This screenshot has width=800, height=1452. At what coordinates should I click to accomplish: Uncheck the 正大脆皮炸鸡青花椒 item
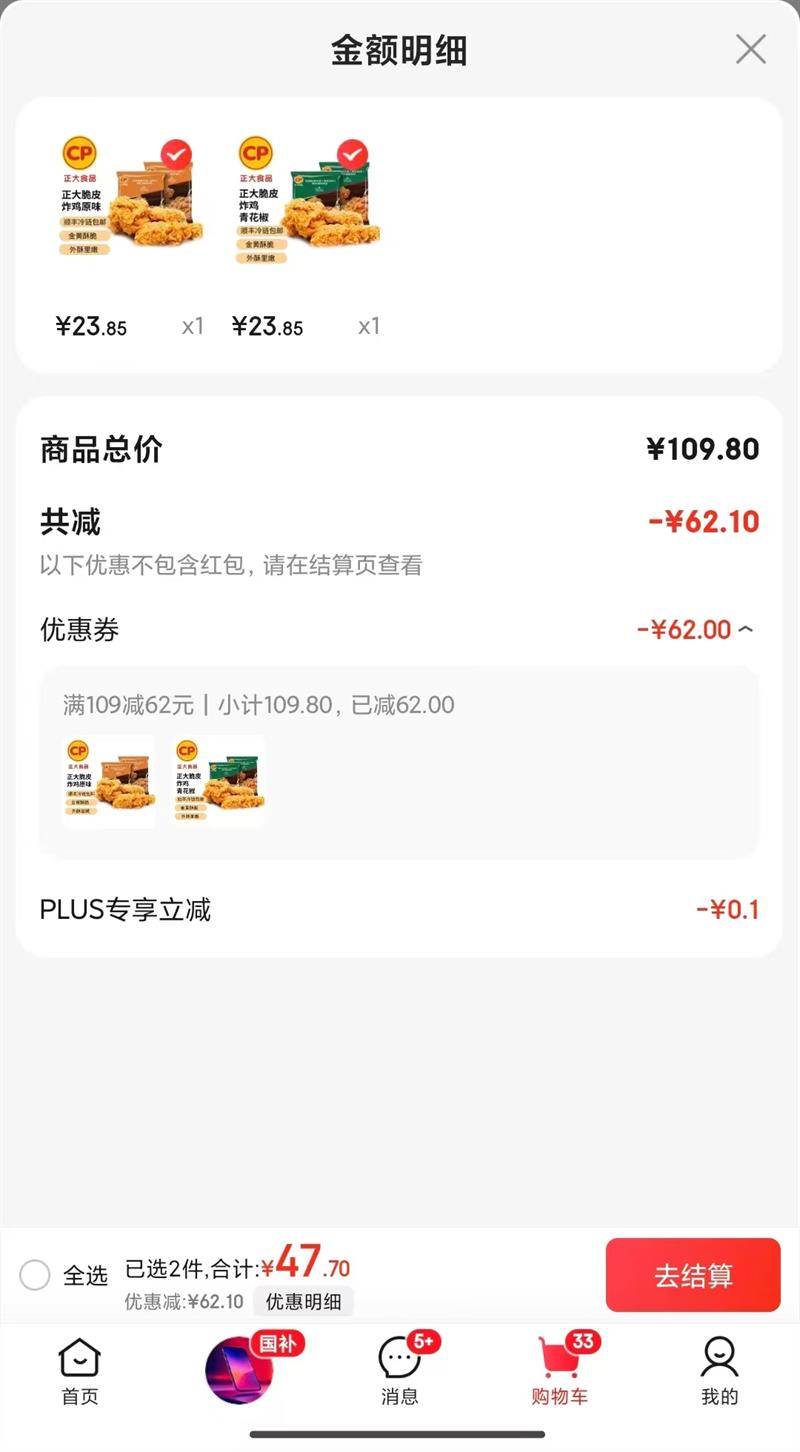pos(352,155)
